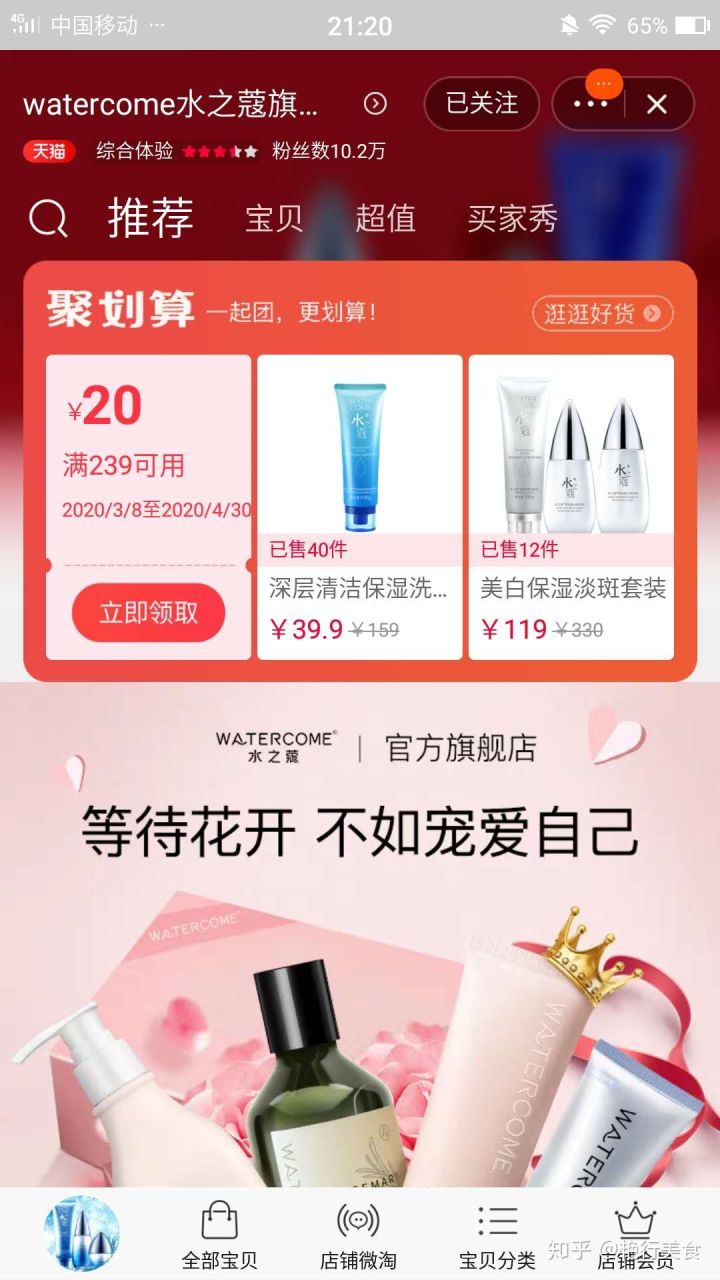This screenshot has height=1280, width=720.
Task: Go to 全部宝贝 in bottom bar
Action: 219,1235
